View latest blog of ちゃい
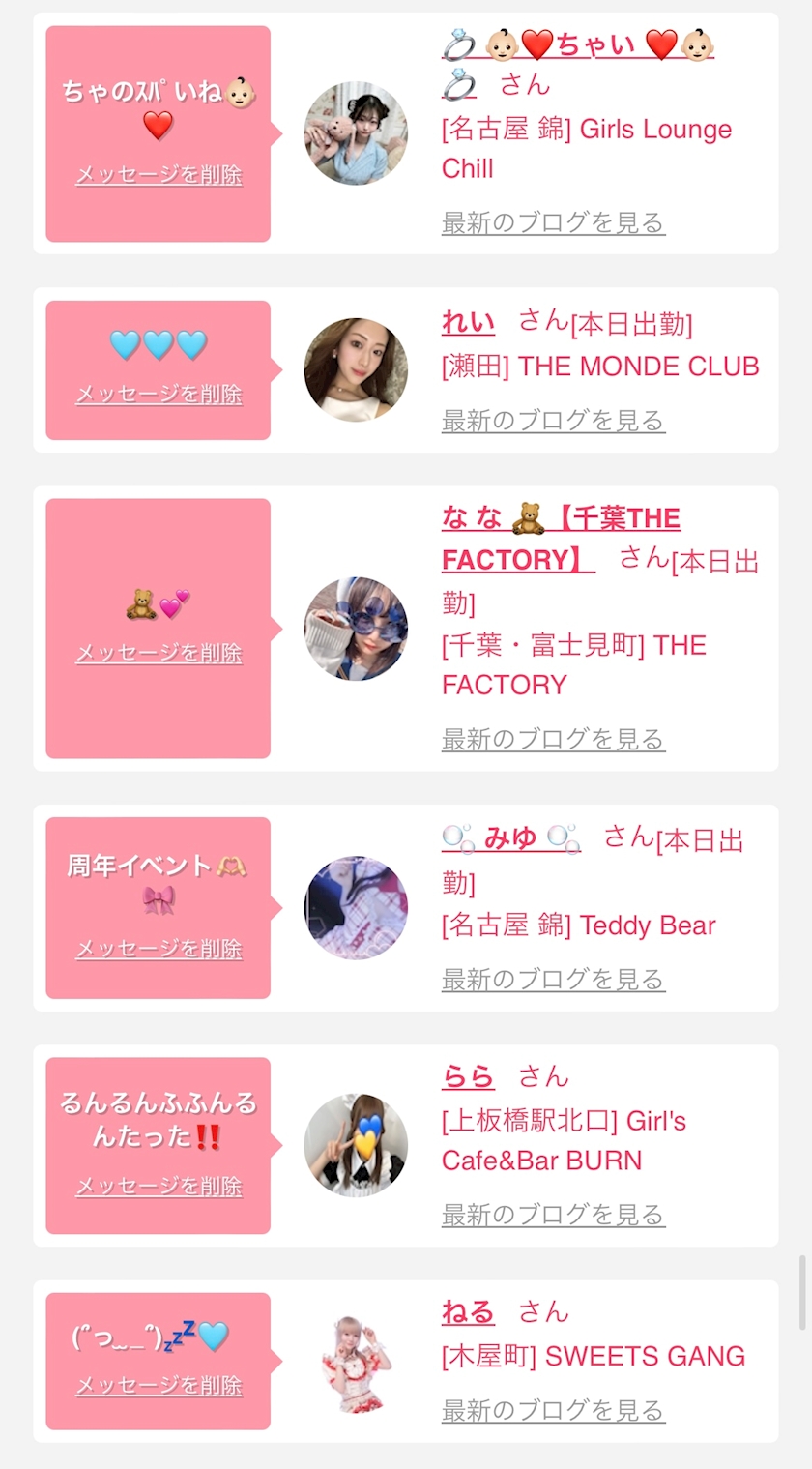 point(553,223)
